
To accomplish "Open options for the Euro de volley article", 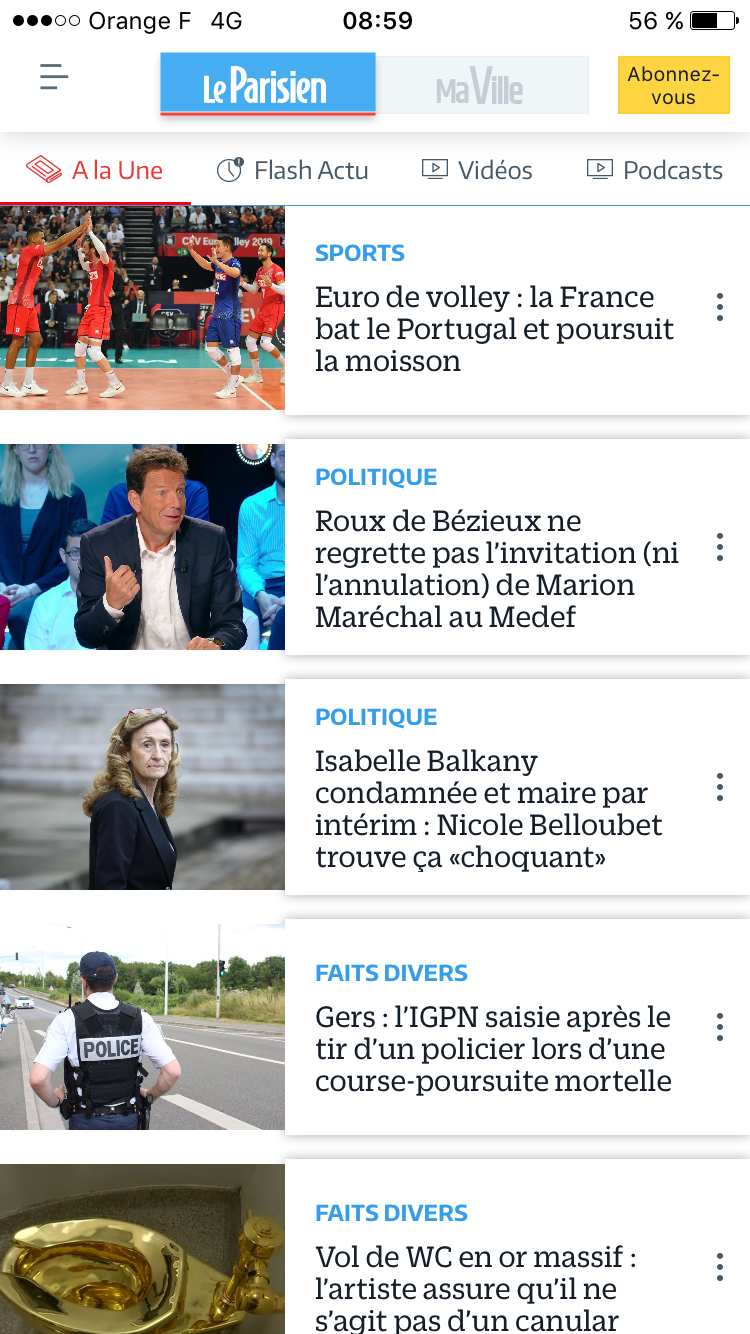I will tap(719, 307).
